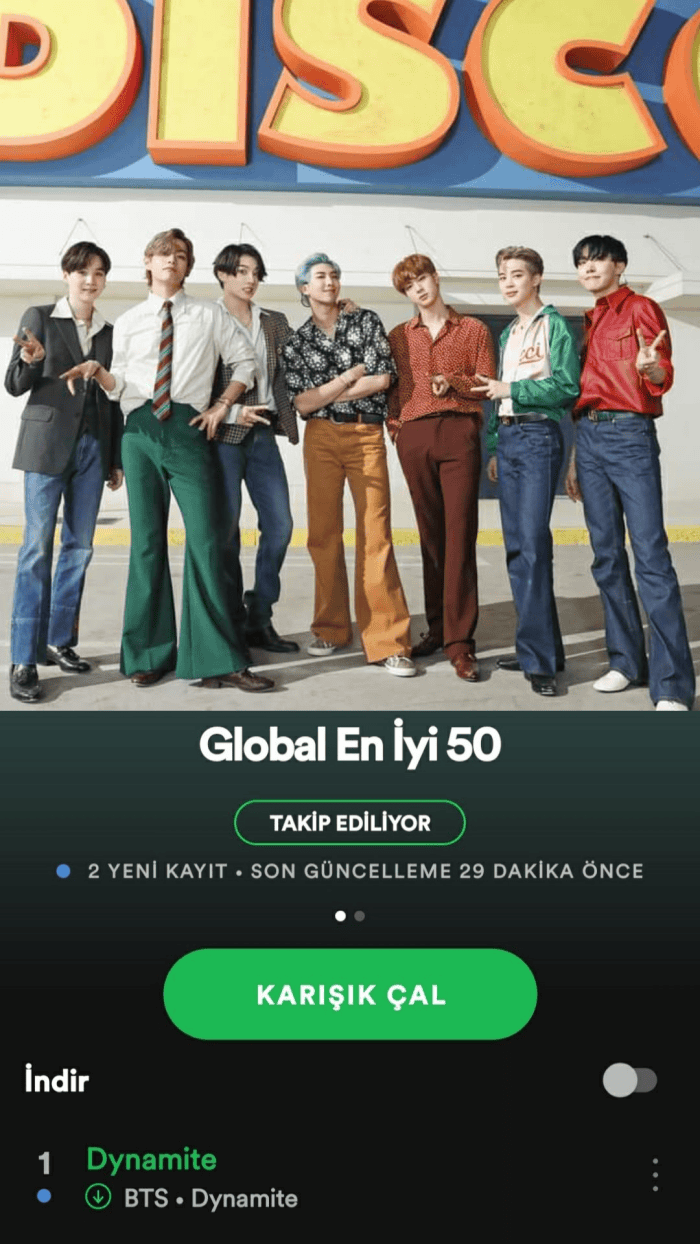
Task: Tap the page indicator dots
Action: (349, 915)
